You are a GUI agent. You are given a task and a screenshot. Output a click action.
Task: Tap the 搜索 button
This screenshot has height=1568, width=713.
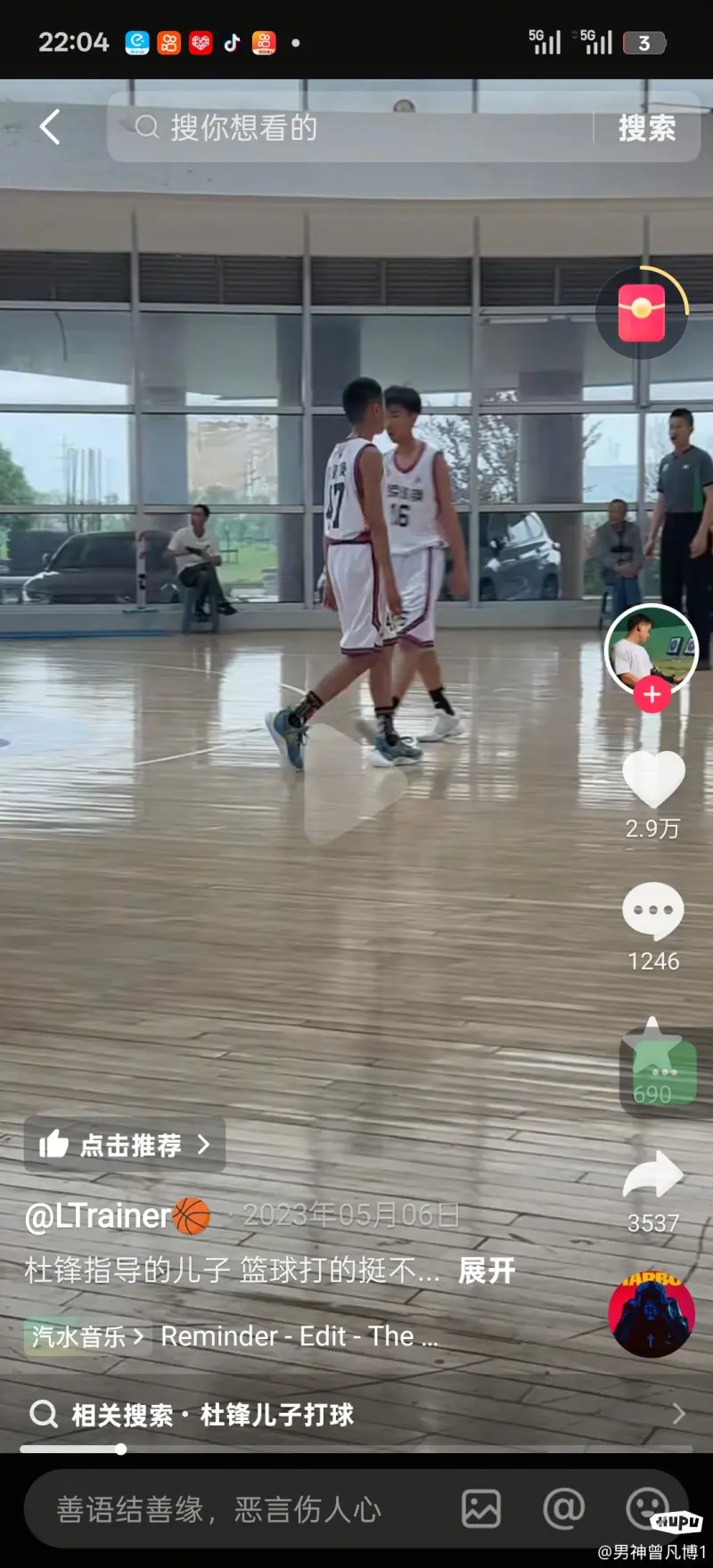click(647, 127)
